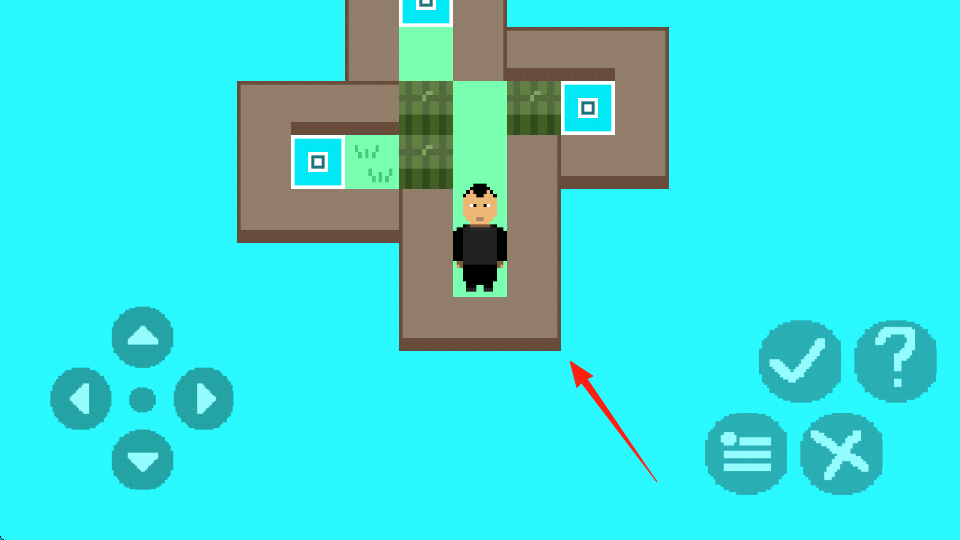Cancel with the X button
960x540 pixels.
click(842, 454)
